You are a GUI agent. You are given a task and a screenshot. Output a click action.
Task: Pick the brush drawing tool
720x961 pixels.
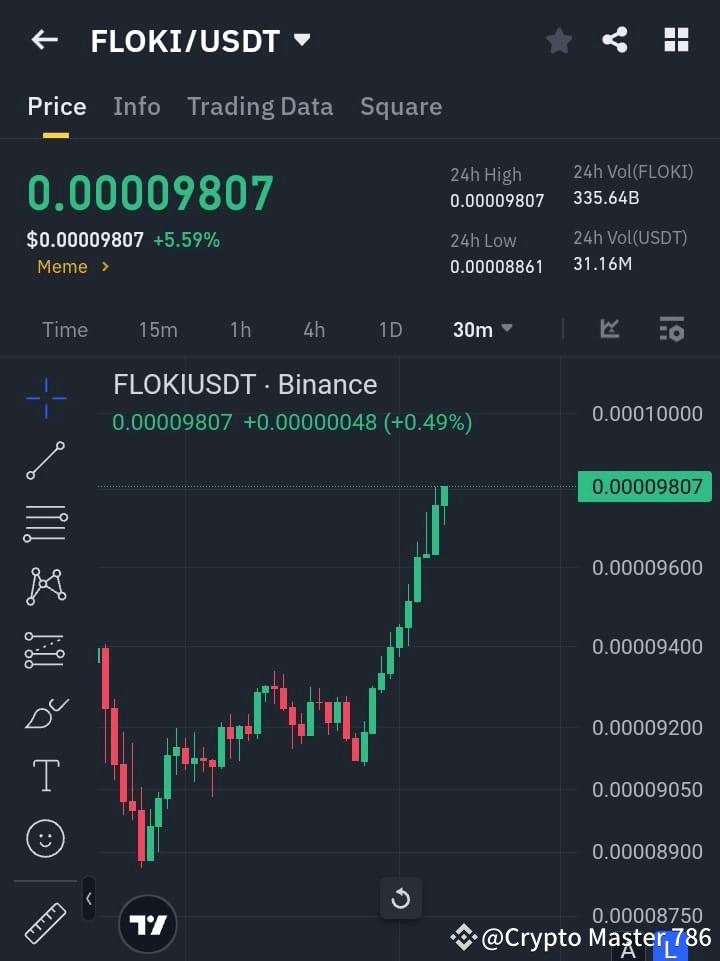click(45, 712)
